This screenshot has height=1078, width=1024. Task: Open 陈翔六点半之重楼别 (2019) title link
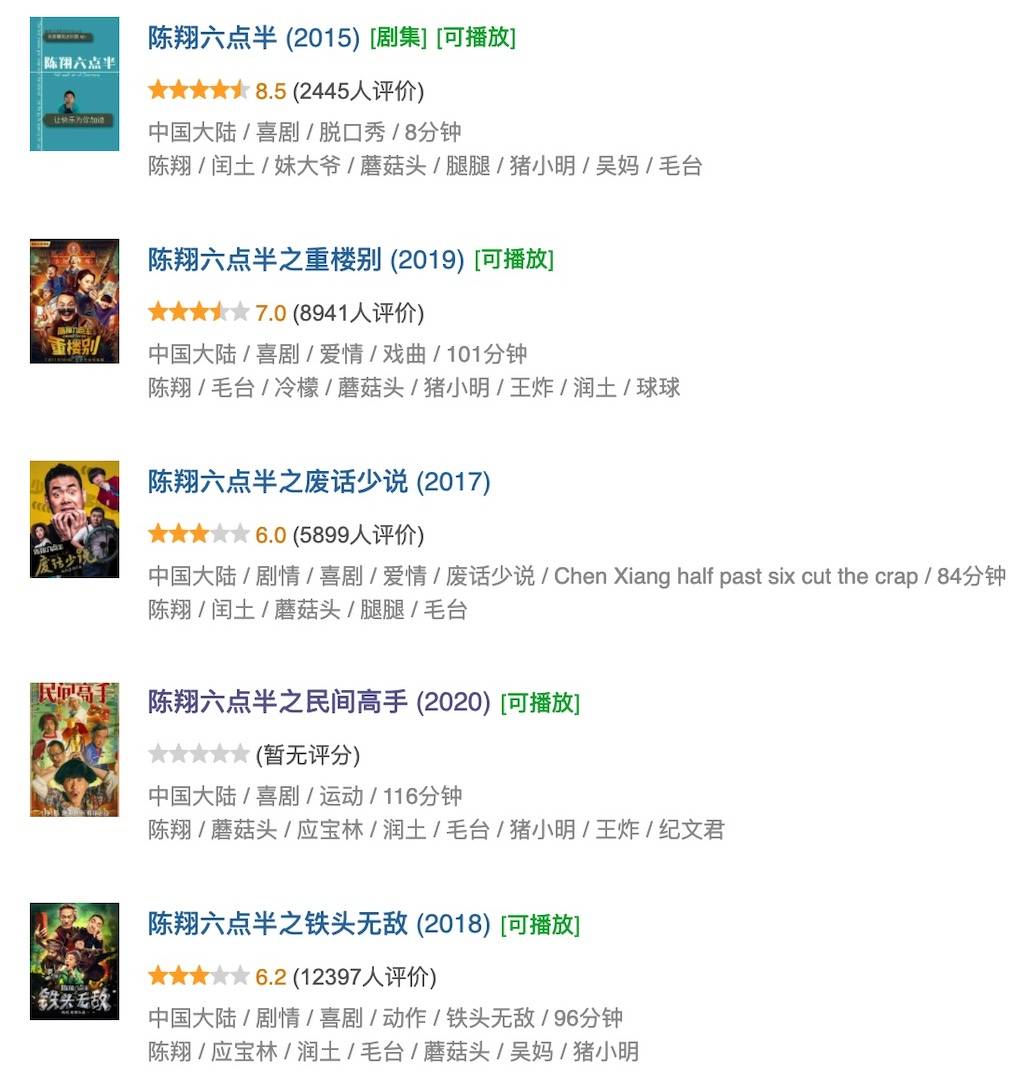pyautogui.click(x=306, y=260)
